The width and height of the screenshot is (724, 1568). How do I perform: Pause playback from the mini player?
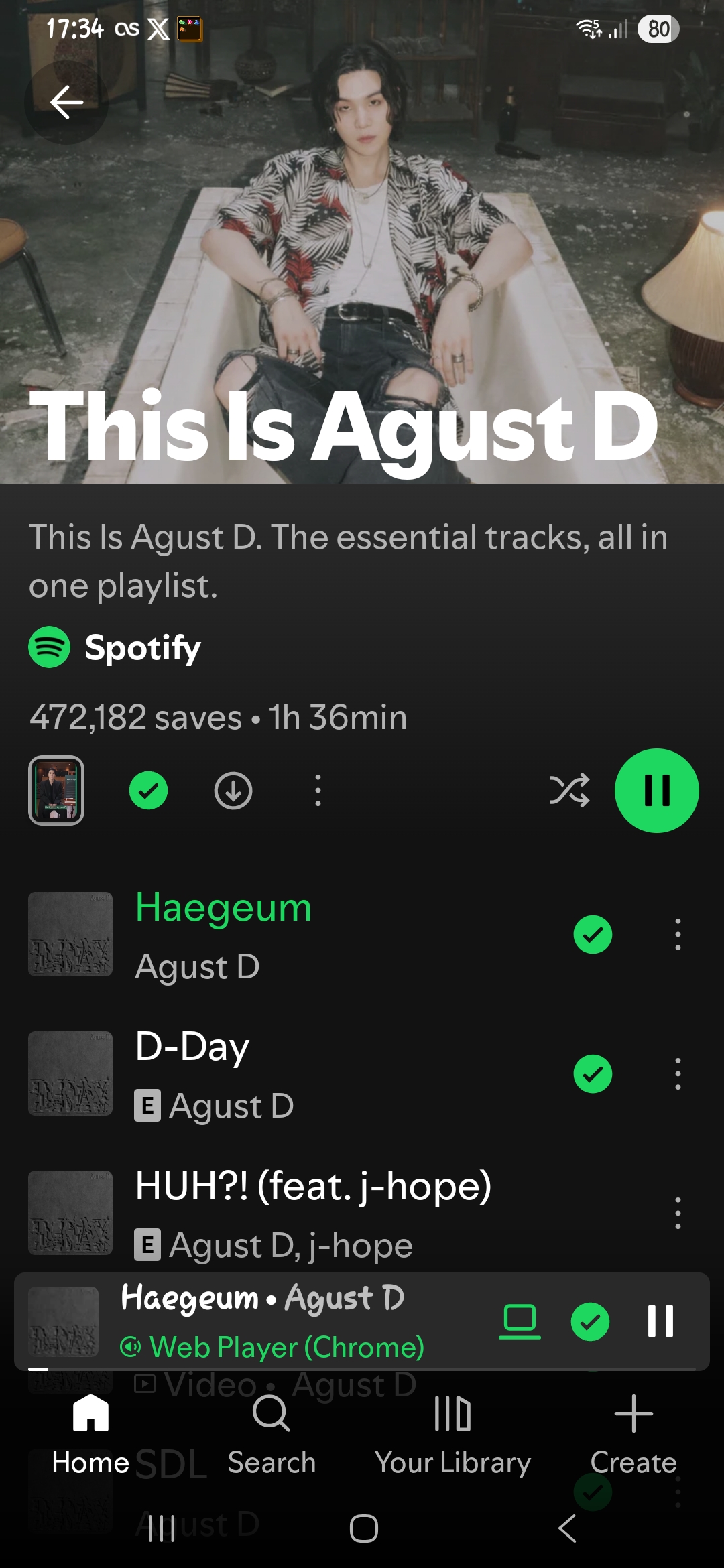click(x=660, y=1321)
